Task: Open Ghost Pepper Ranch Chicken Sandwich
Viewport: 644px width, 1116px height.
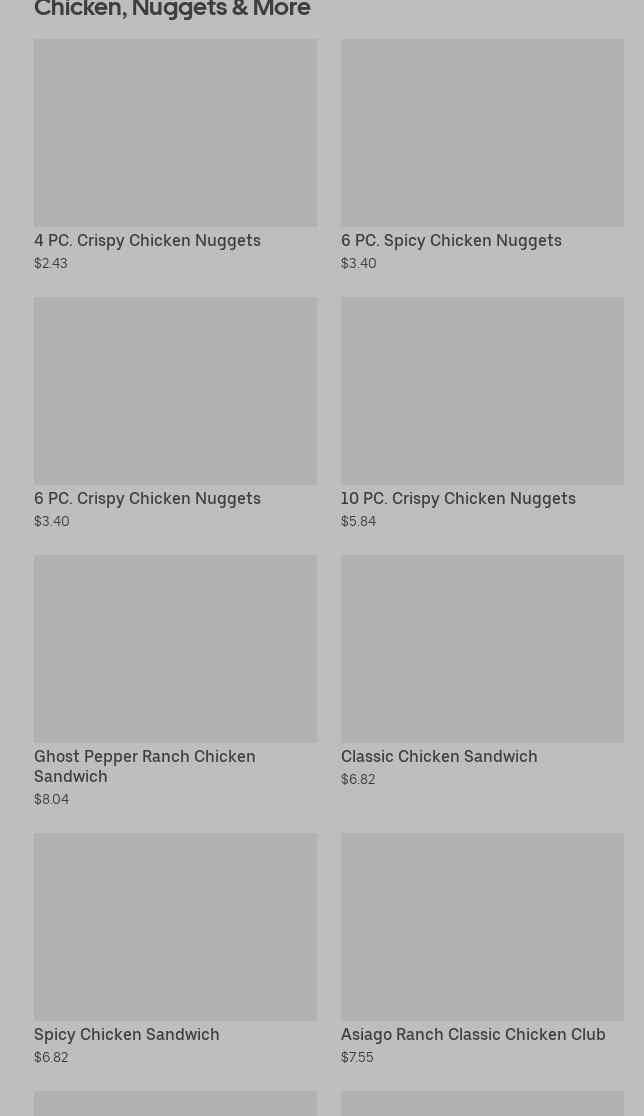Action: coord(175,680)
